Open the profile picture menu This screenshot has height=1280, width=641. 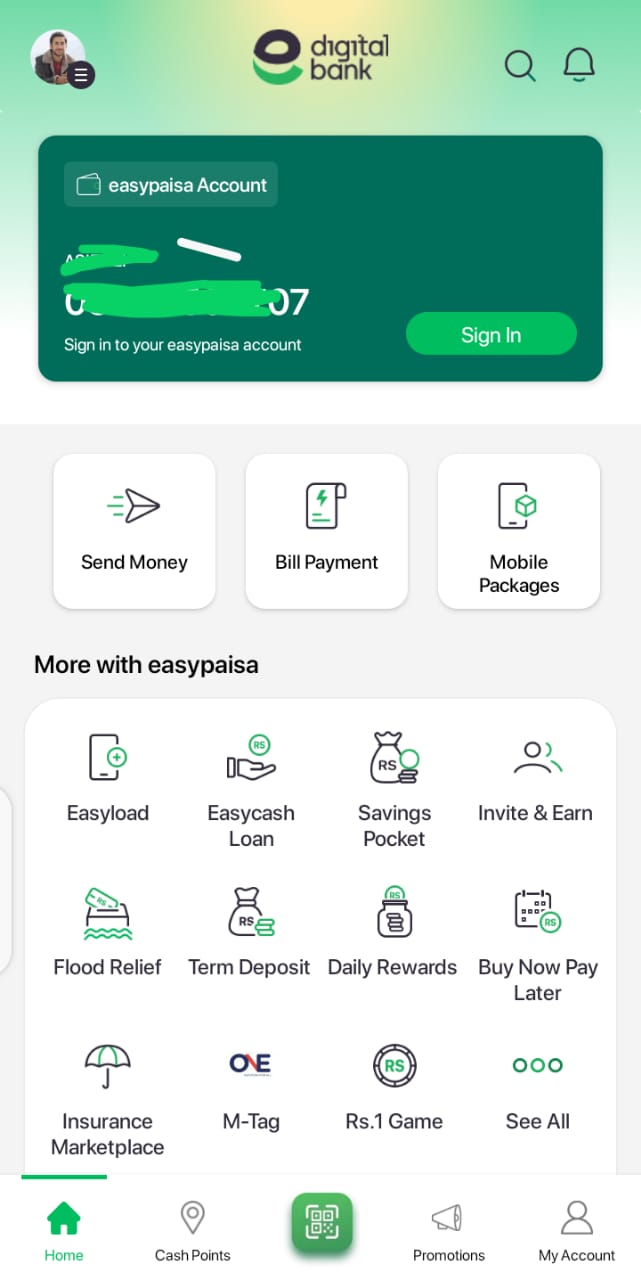[x=60, y=58]
